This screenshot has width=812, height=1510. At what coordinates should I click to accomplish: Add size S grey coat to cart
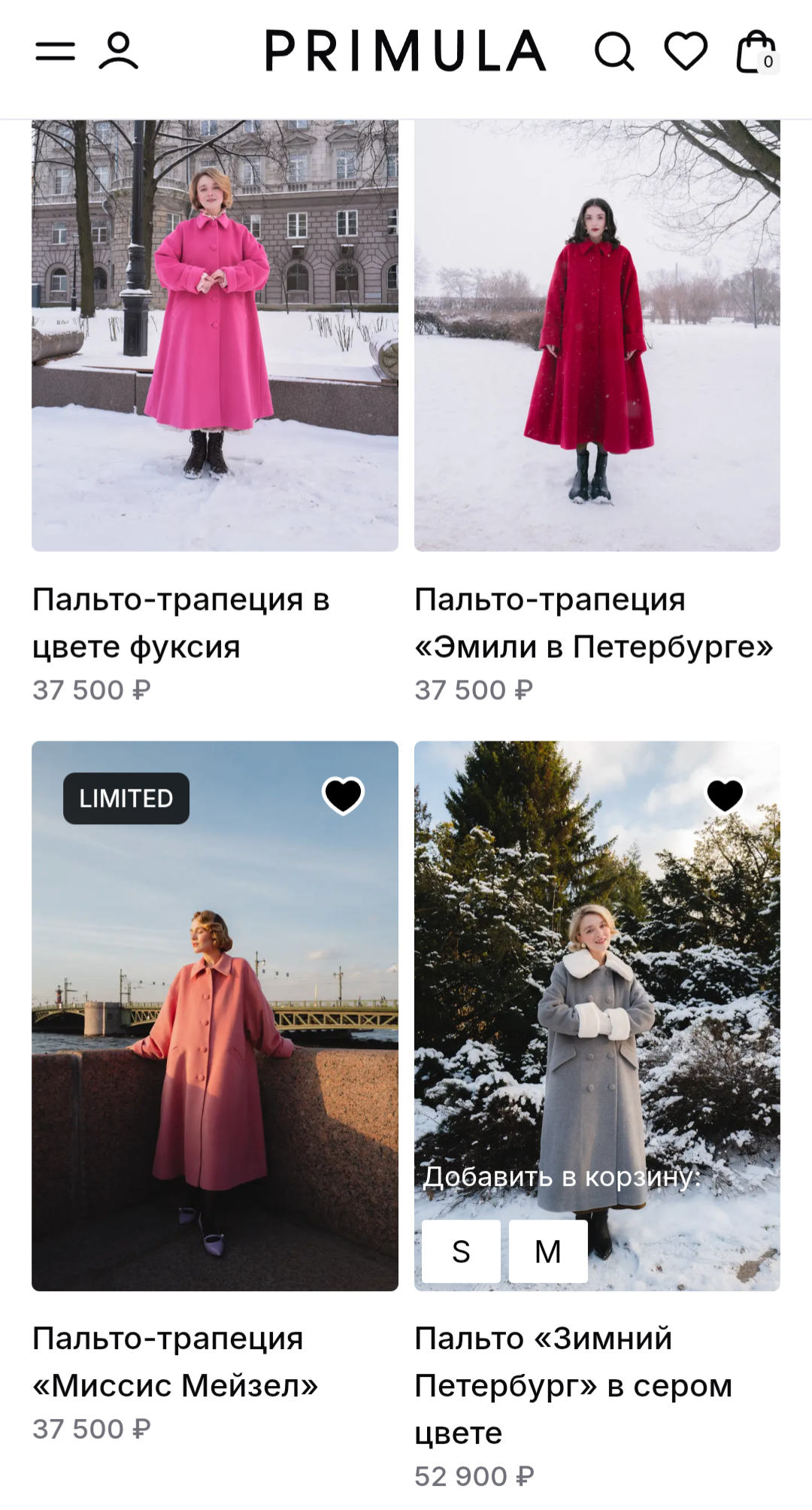(x=461, y=1251)
